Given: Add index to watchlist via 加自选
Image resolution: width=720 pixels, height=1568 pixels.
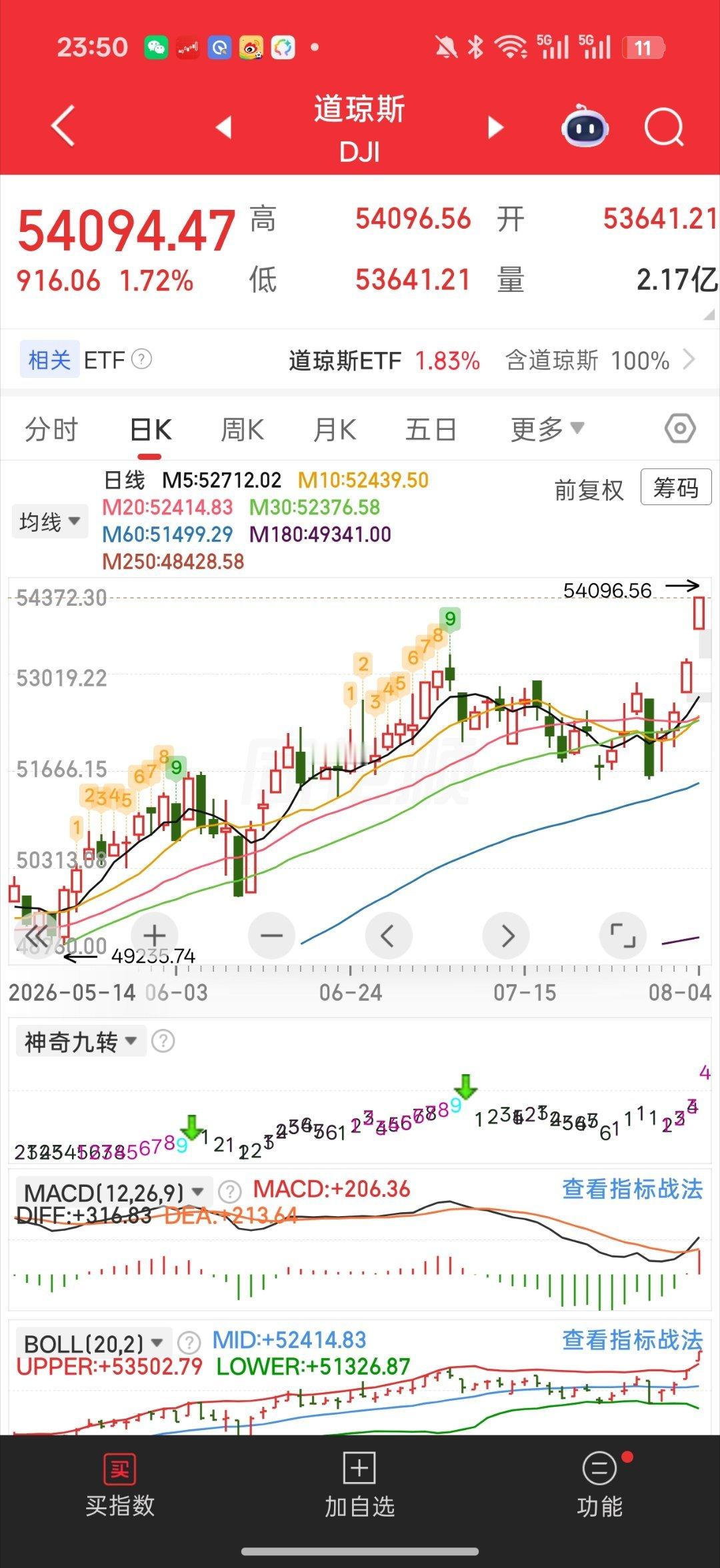Looking at the screenshot, I should coord(359,1486).
